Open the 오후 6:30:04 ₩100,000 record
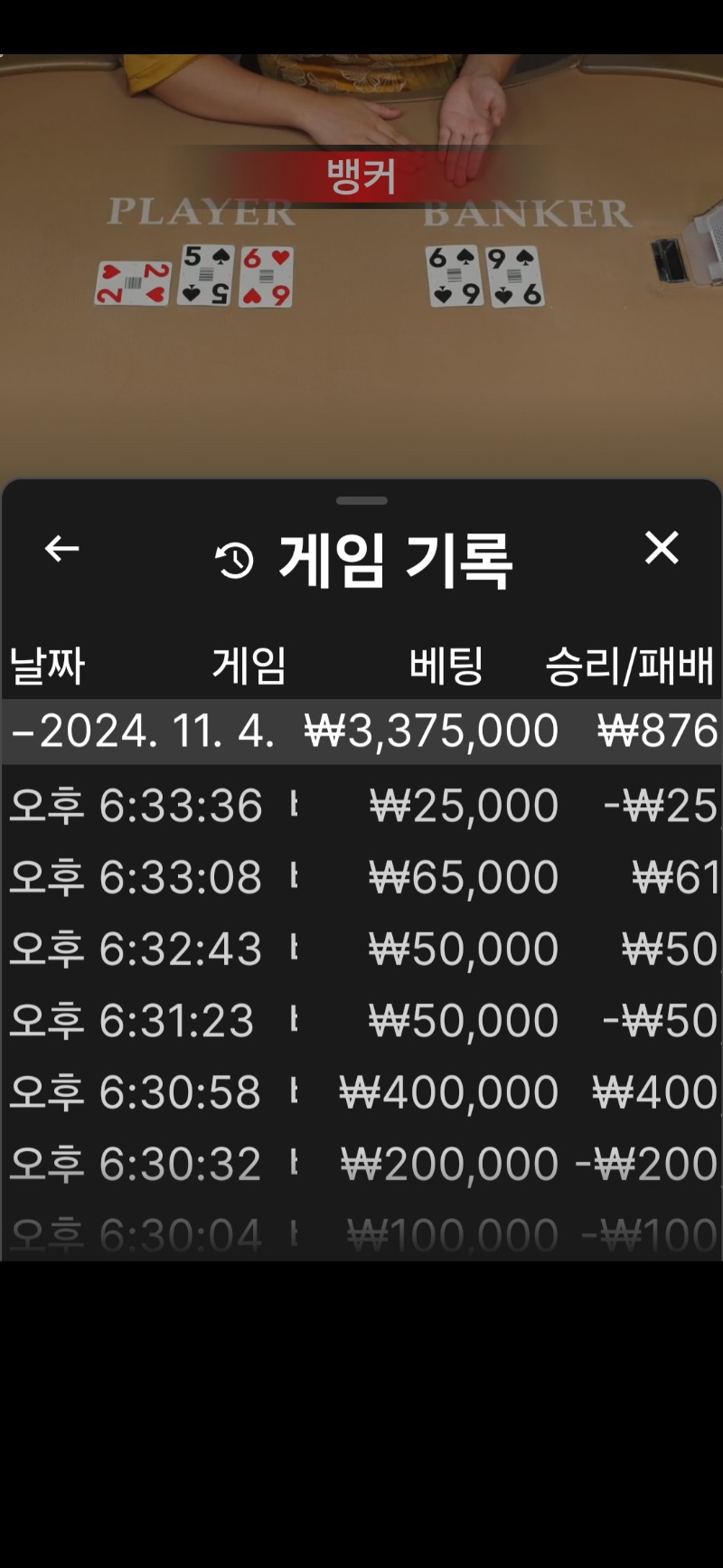 [x=361, y=1232]
